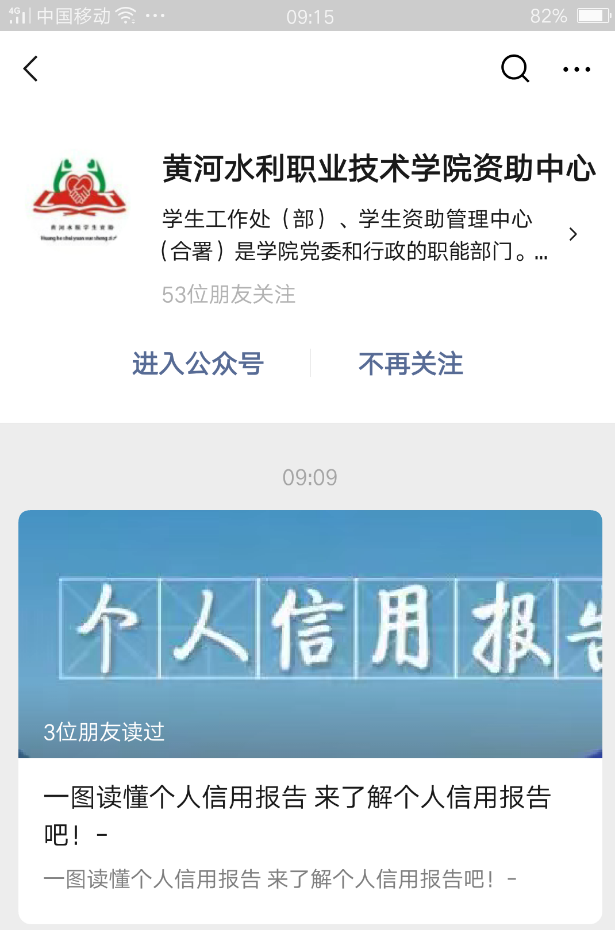Open 黄河水利职业技术学院资助中心 account details

378,169
